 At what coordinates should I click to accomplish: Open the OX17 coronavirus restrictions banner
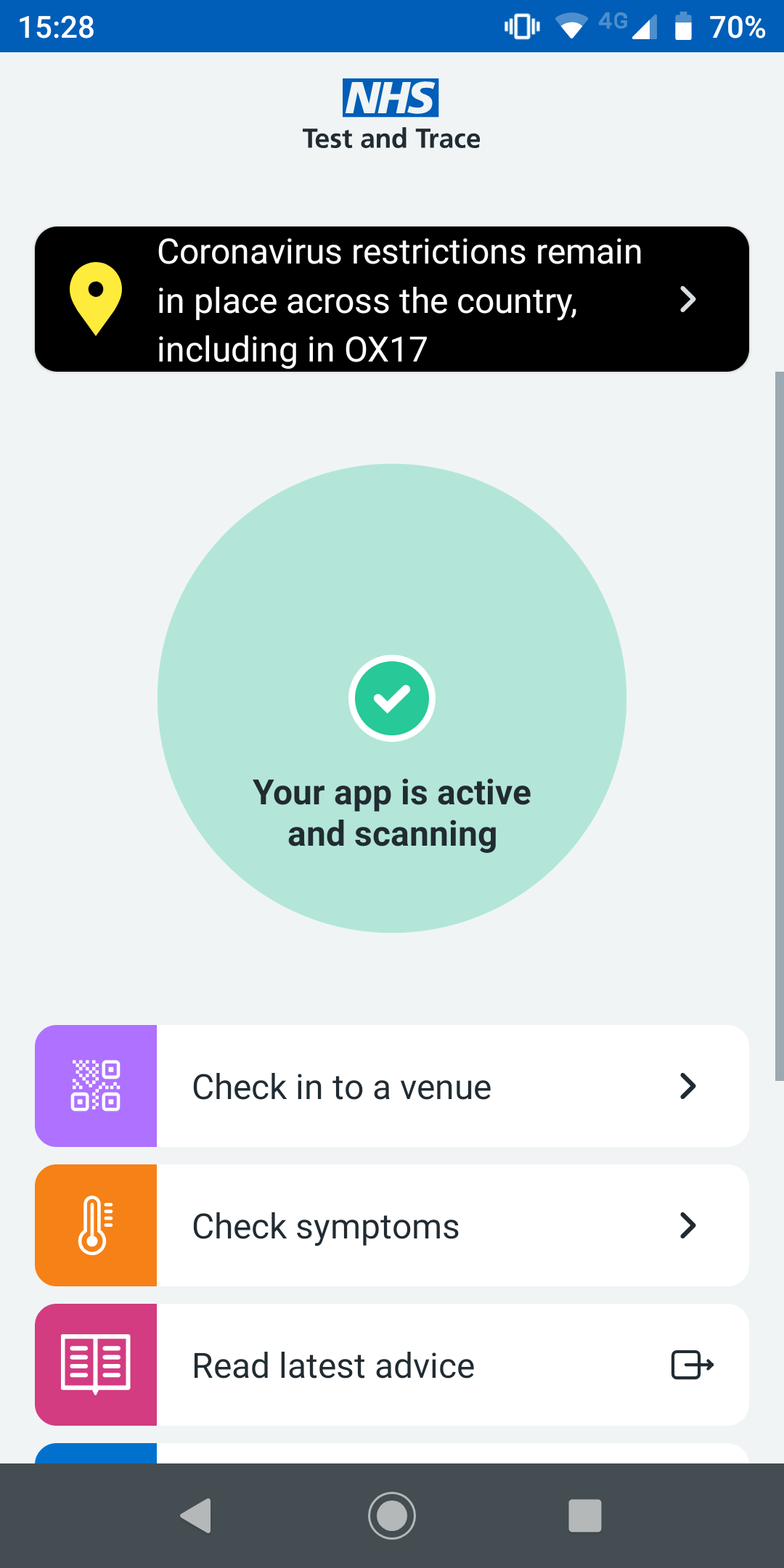pyautogui.click(x=392, y=299)
